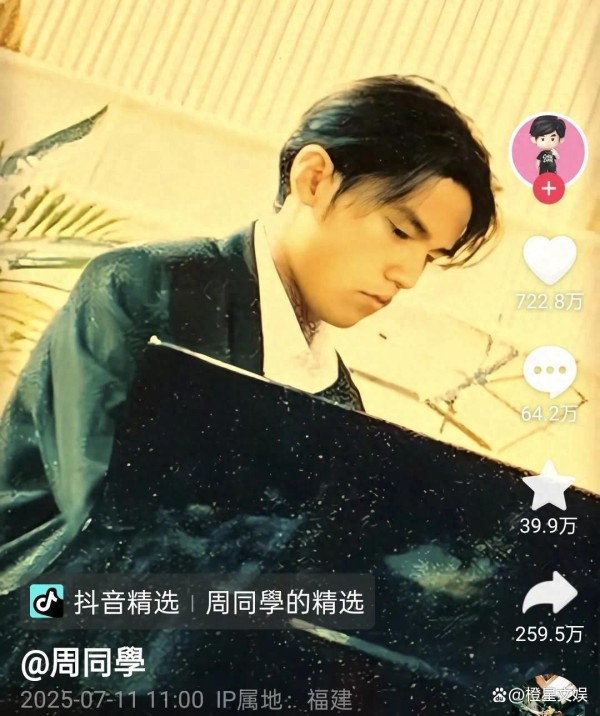
Task: Open the 抖音精选 周同學的精选 collection chip
Action: 200,602
